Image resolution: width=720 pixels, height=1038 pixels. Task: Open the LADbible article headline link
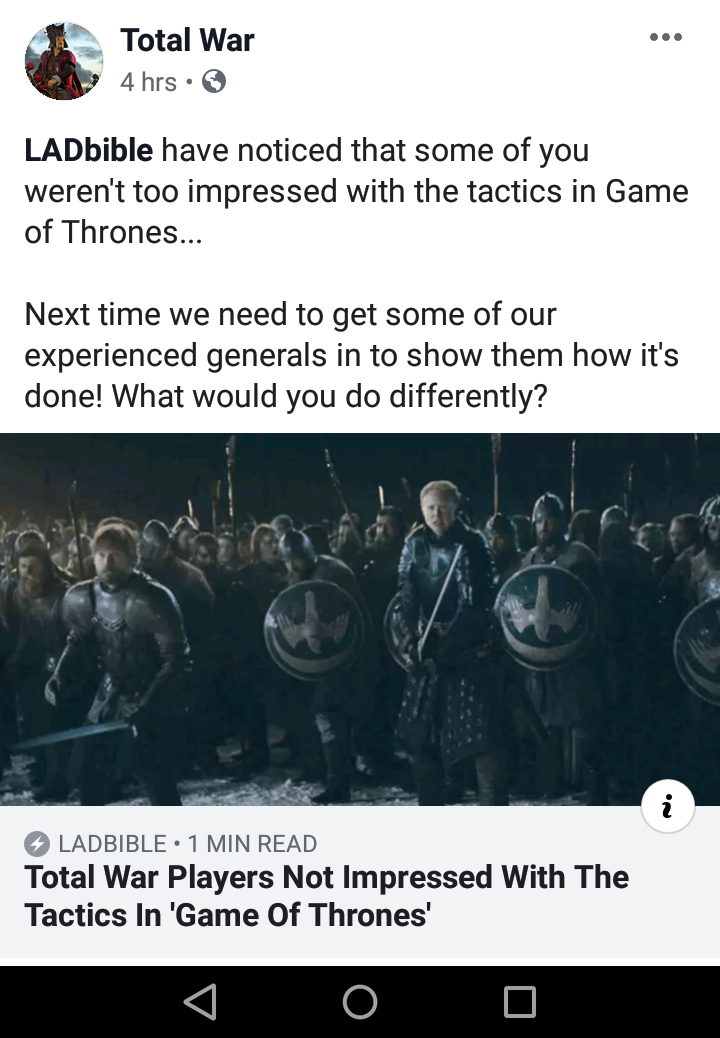pos(326,895)
